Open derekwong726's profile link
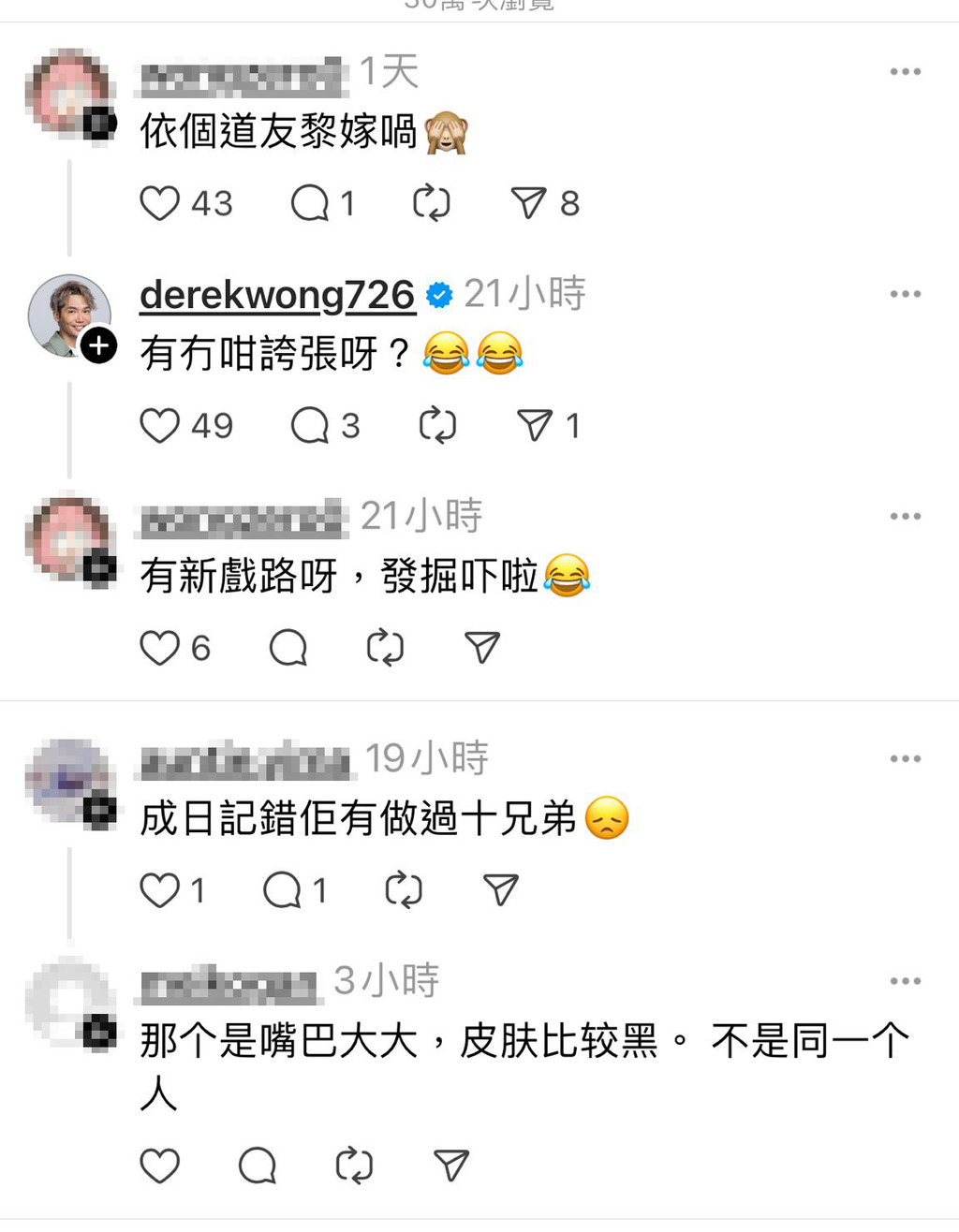Screen dimensions: 959x1232 click(277, 295)
